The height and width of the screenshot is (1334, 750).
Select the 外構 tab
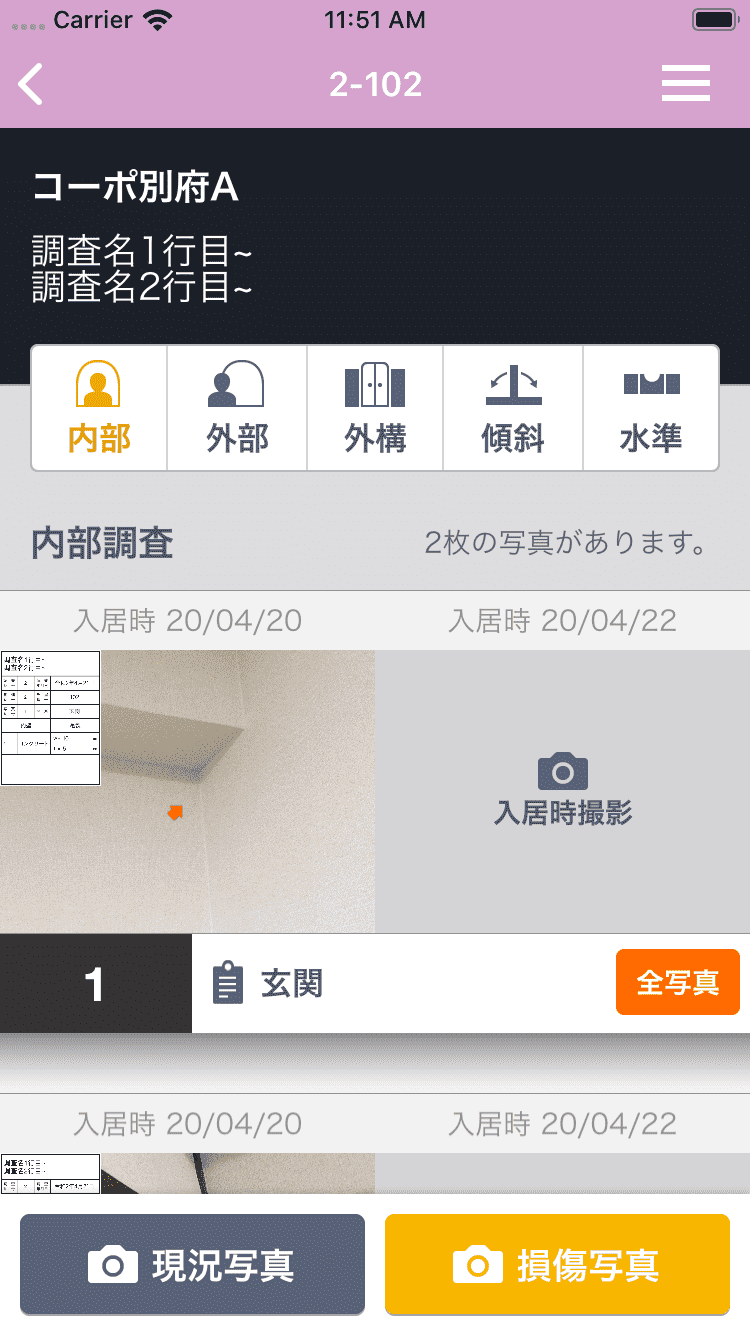coord(375,408)
